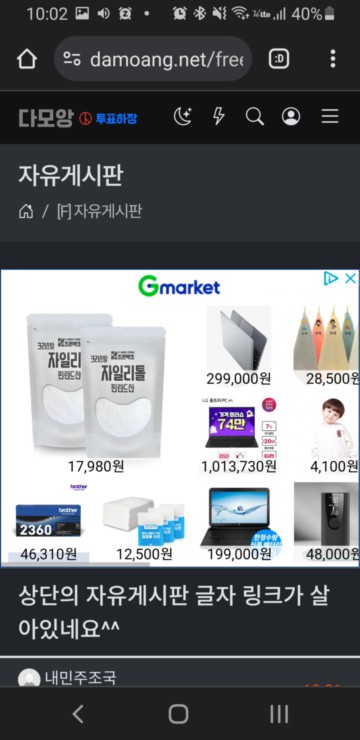Open the lightning bolt shortcut

218,117
